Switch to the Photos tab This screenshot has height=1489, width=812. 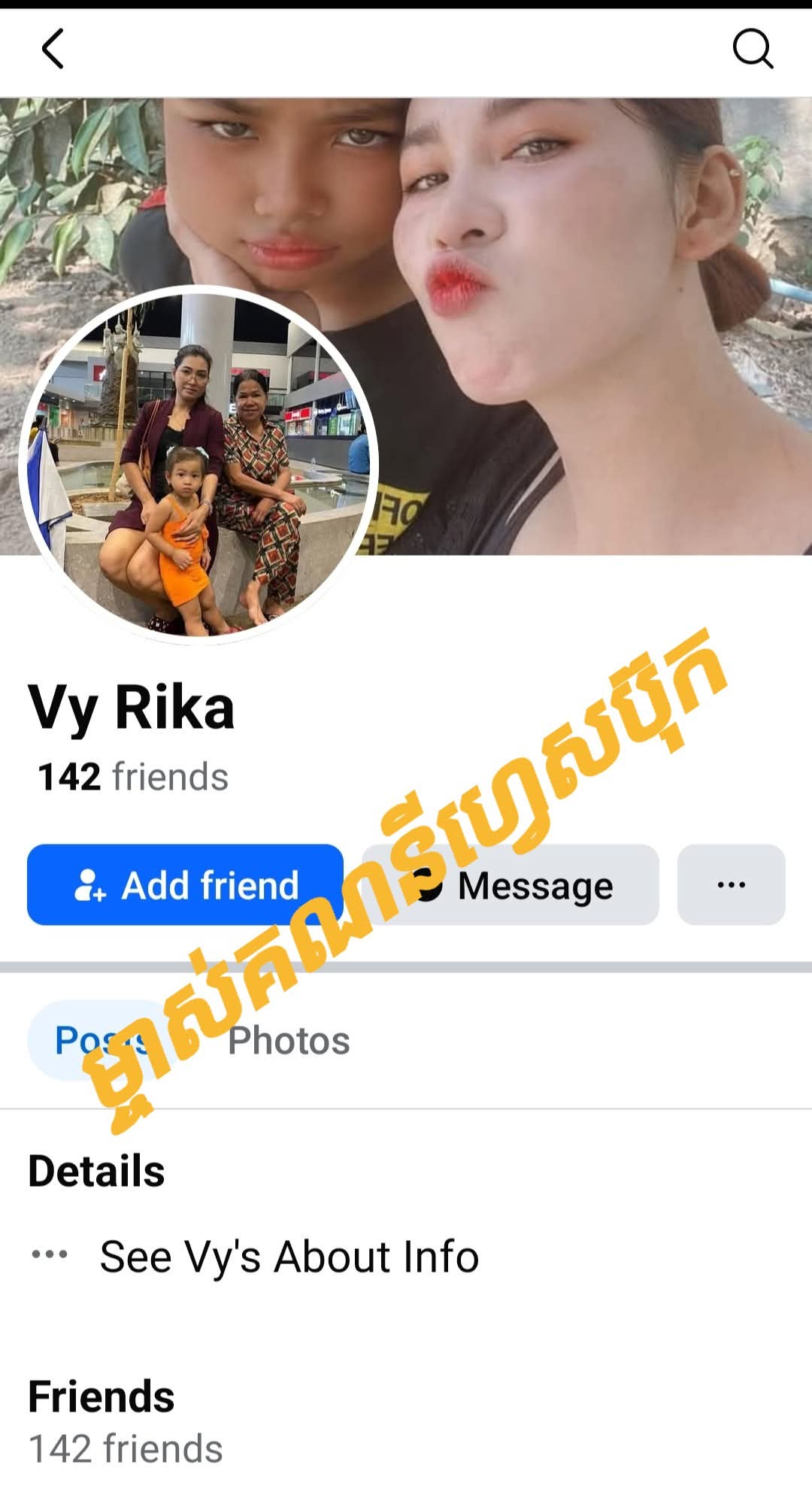289,1041
